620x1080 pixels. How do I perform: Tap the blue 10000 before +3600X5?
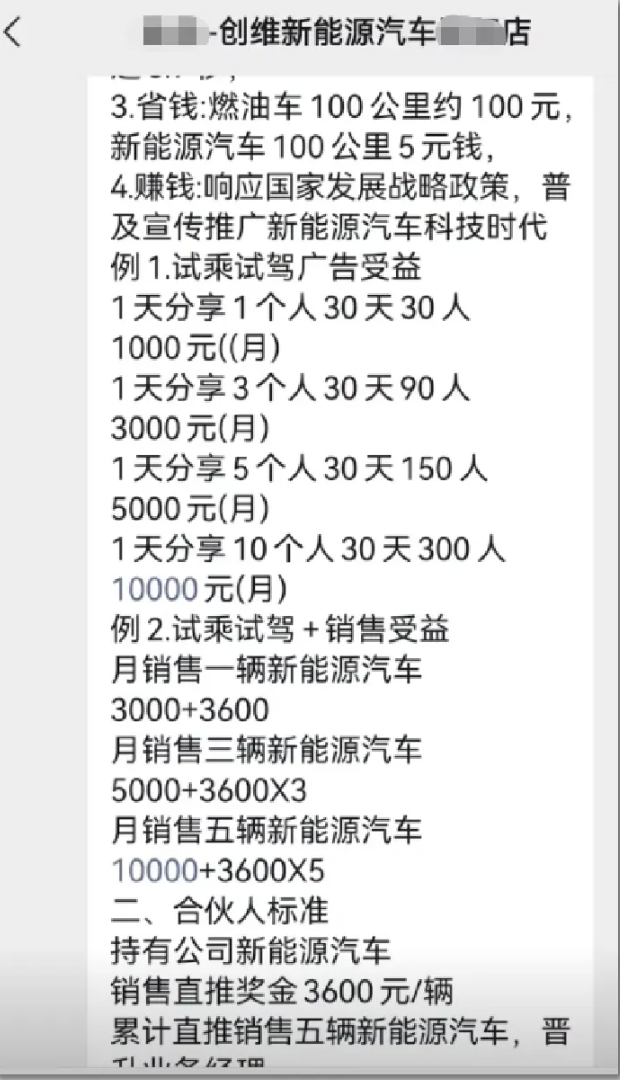point(153,870)
